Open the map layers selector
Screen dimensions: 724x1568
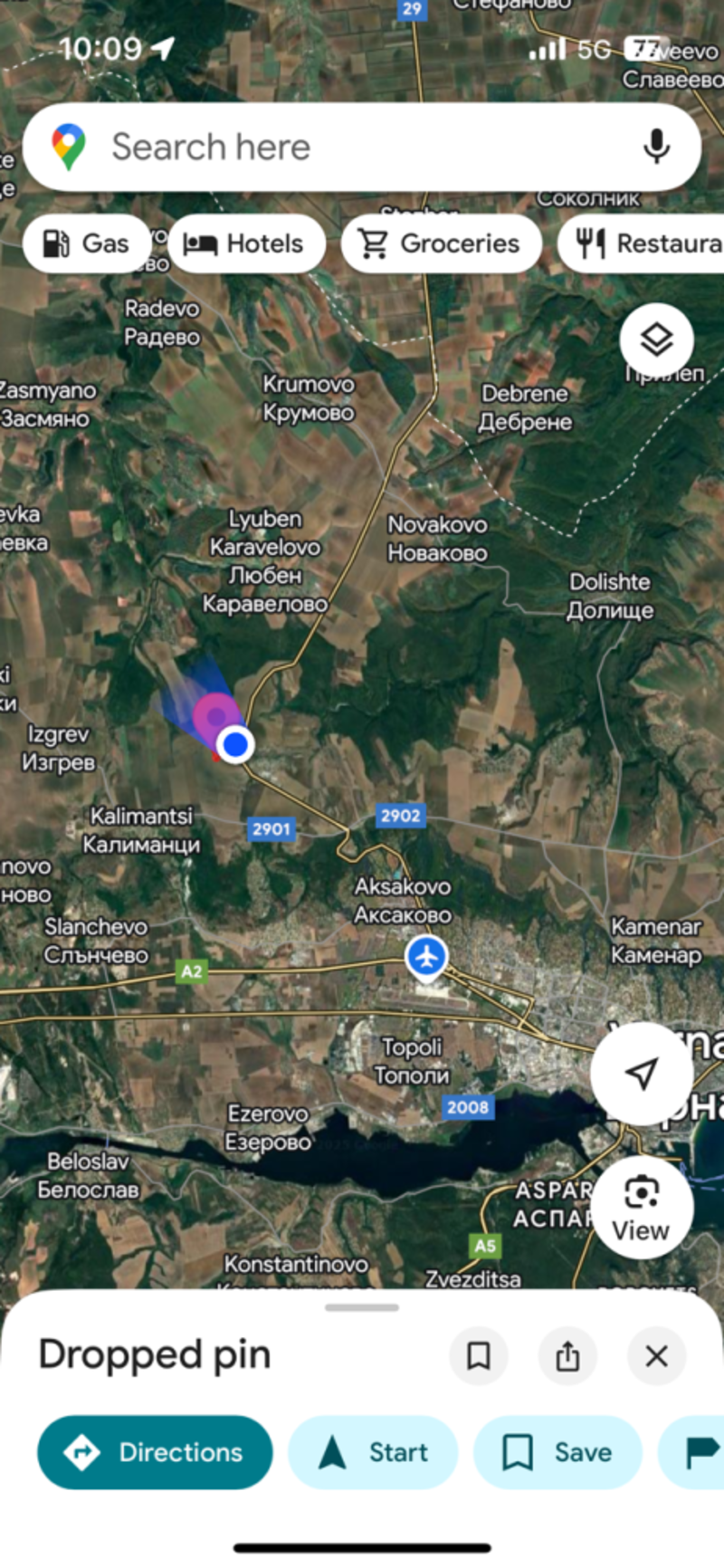[656, 340]
